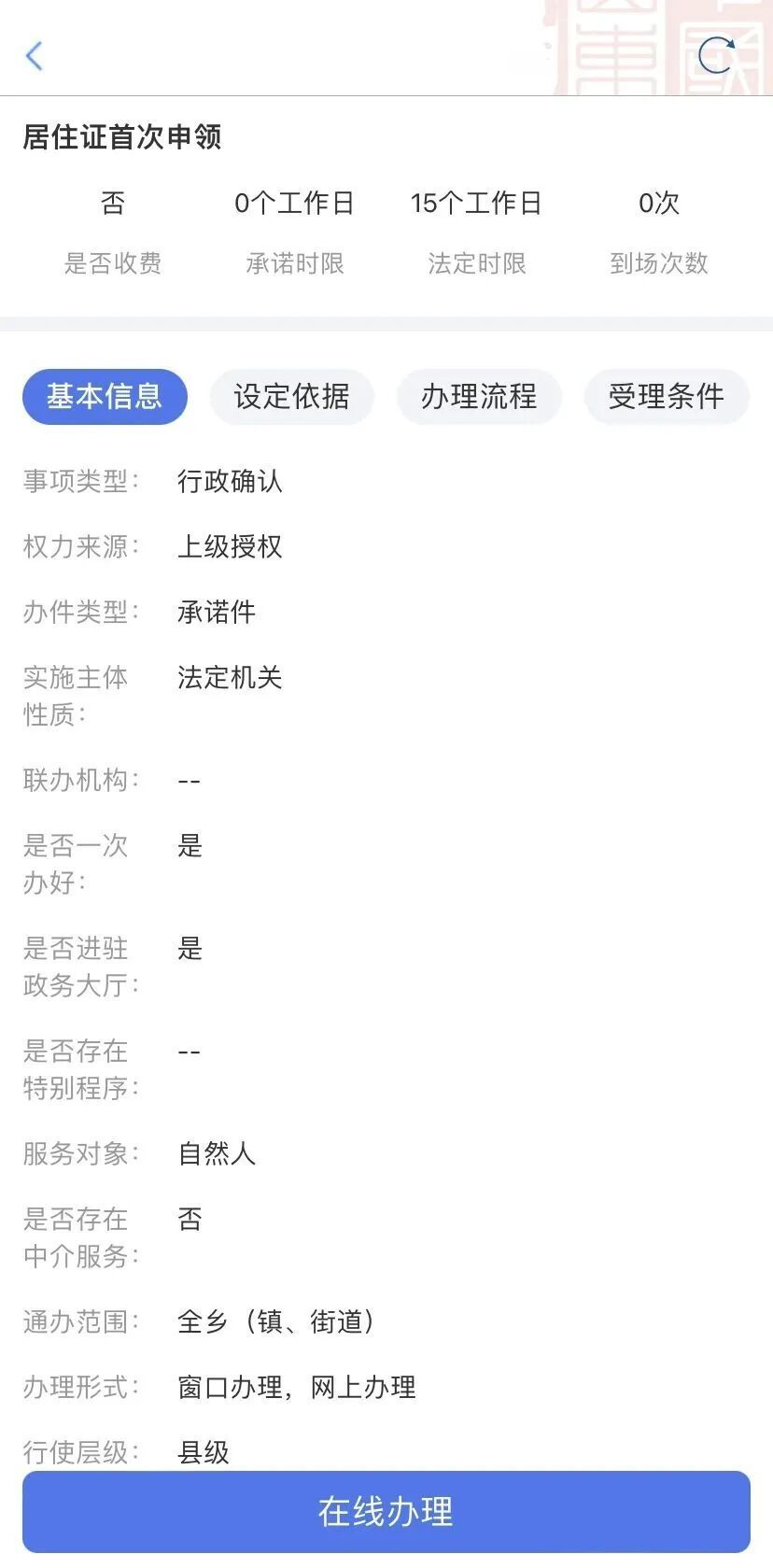The height and width of the screenshot is (1568, 773).
Task: Click the 服务对象 value 自然人
Action: click(216, 1153)
